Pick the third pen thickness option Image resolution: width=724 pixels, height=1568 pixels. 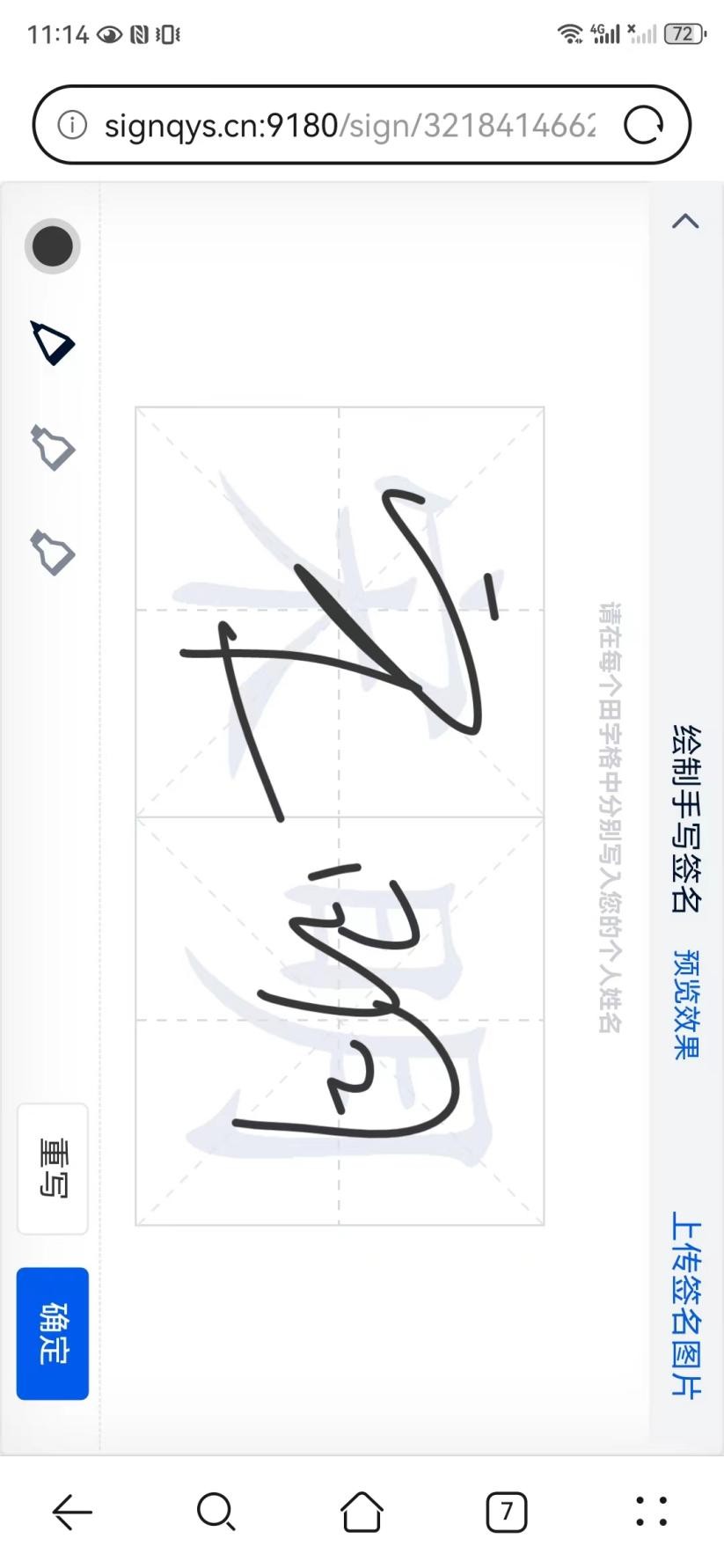[53, 553]
